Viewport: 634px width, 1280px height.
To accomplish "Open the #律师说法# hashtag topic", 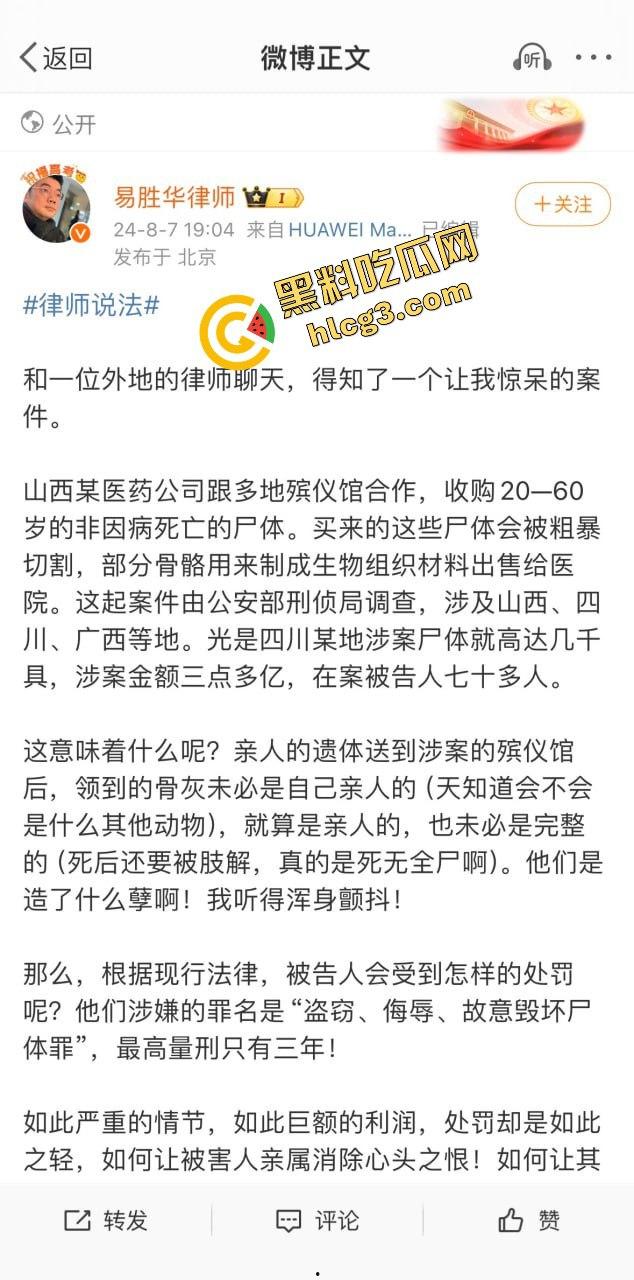I will [91, 306].
